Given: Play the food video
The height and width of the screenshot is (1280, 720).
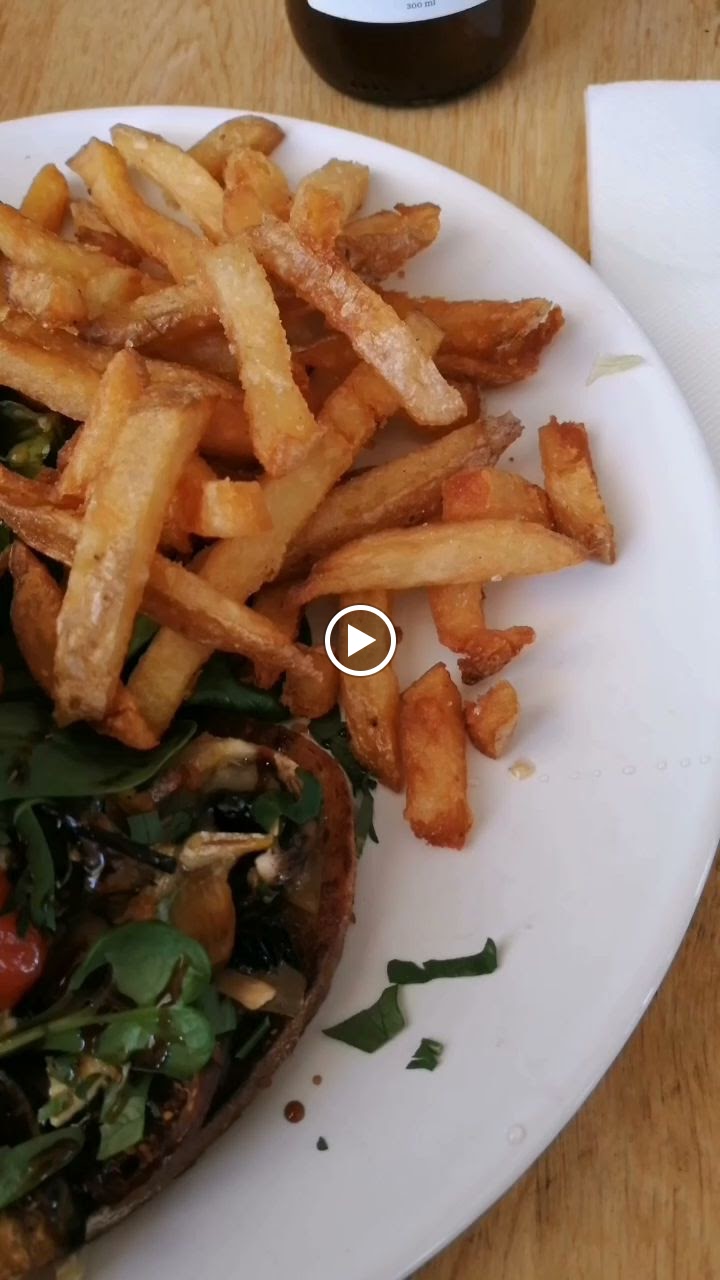Looking at the screenshot, I should 360,641.
